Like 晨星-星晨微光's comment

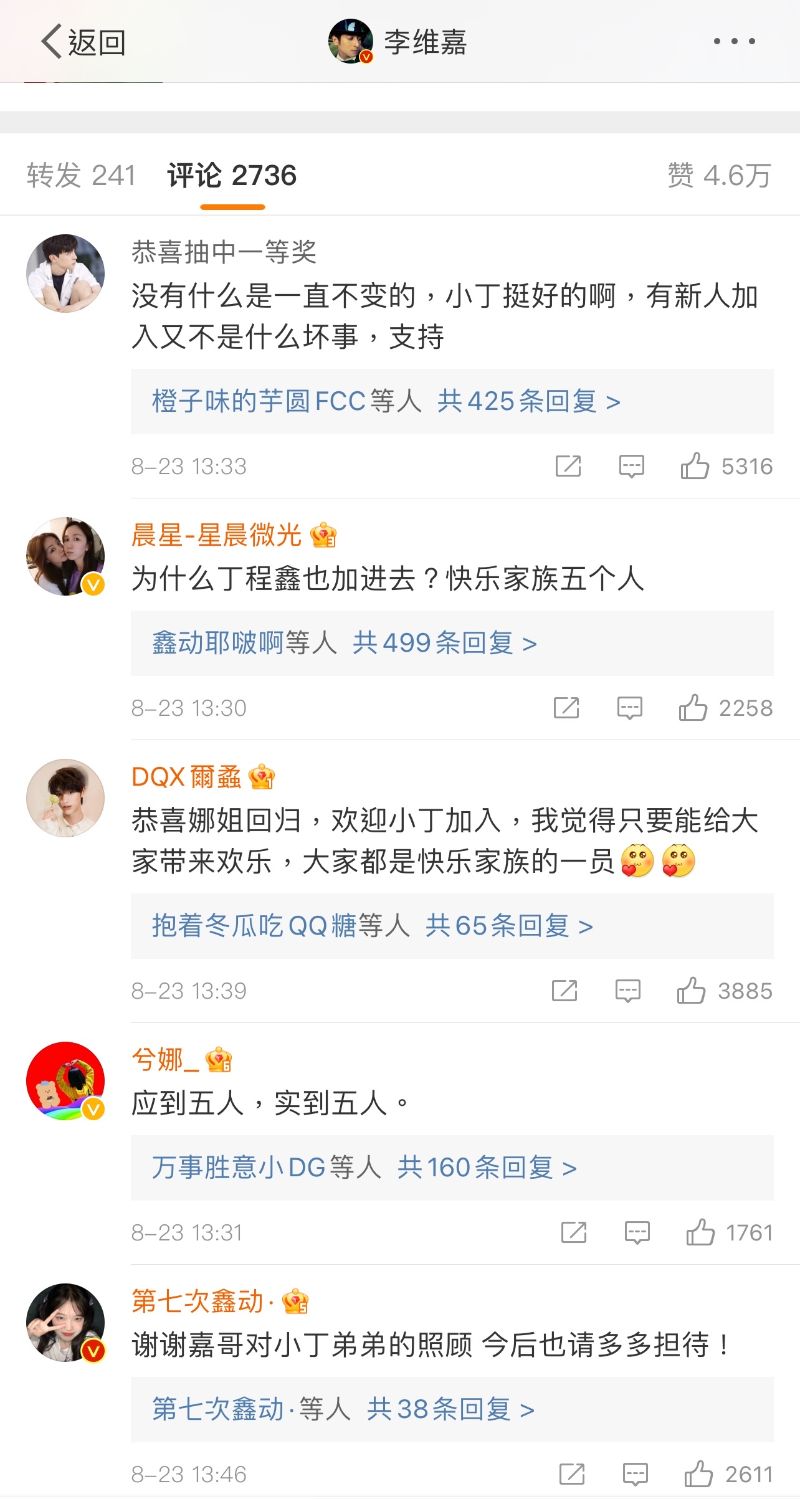click(694, 708)
